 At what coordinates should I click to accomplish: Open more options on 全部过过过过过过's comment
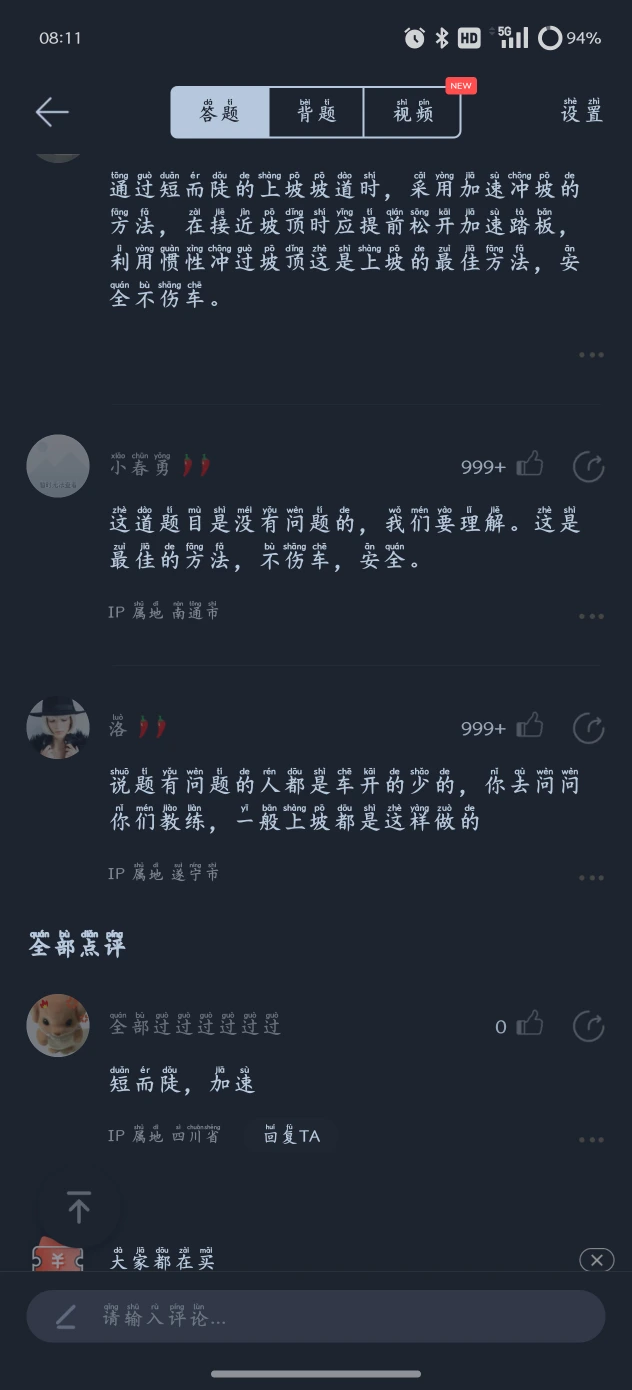click(591, 1140)
